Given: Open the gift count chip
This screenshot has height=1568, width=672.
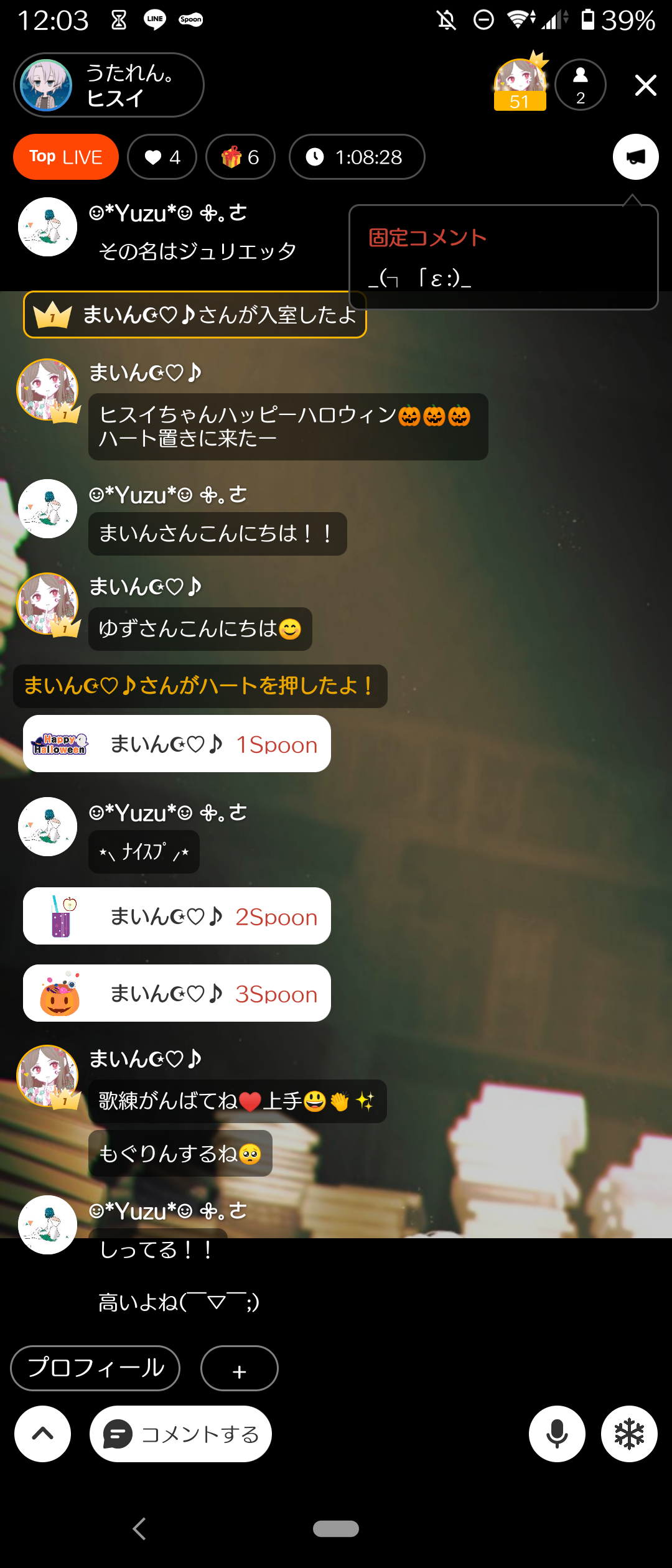Looking at the screenshot, I should point(240,157).
